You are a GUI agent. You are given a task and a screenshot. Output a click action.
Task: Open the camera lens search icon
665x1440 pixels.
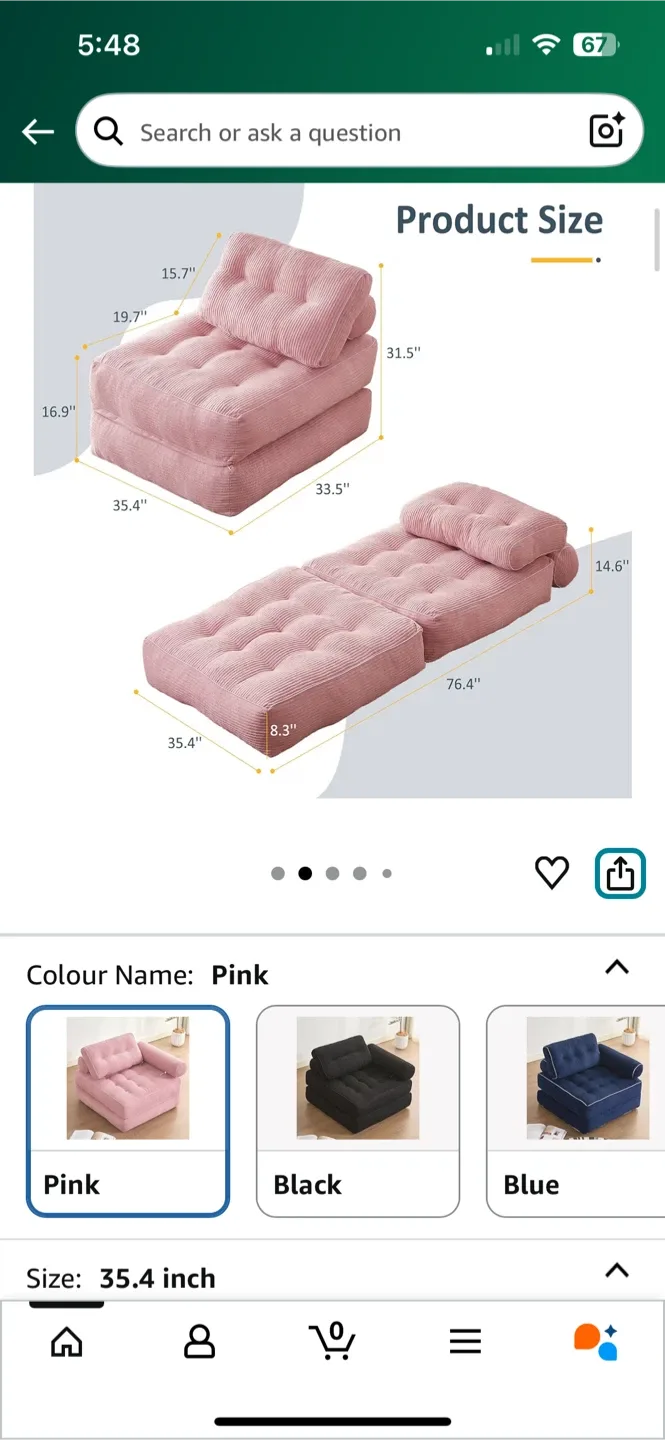point(606,131)
